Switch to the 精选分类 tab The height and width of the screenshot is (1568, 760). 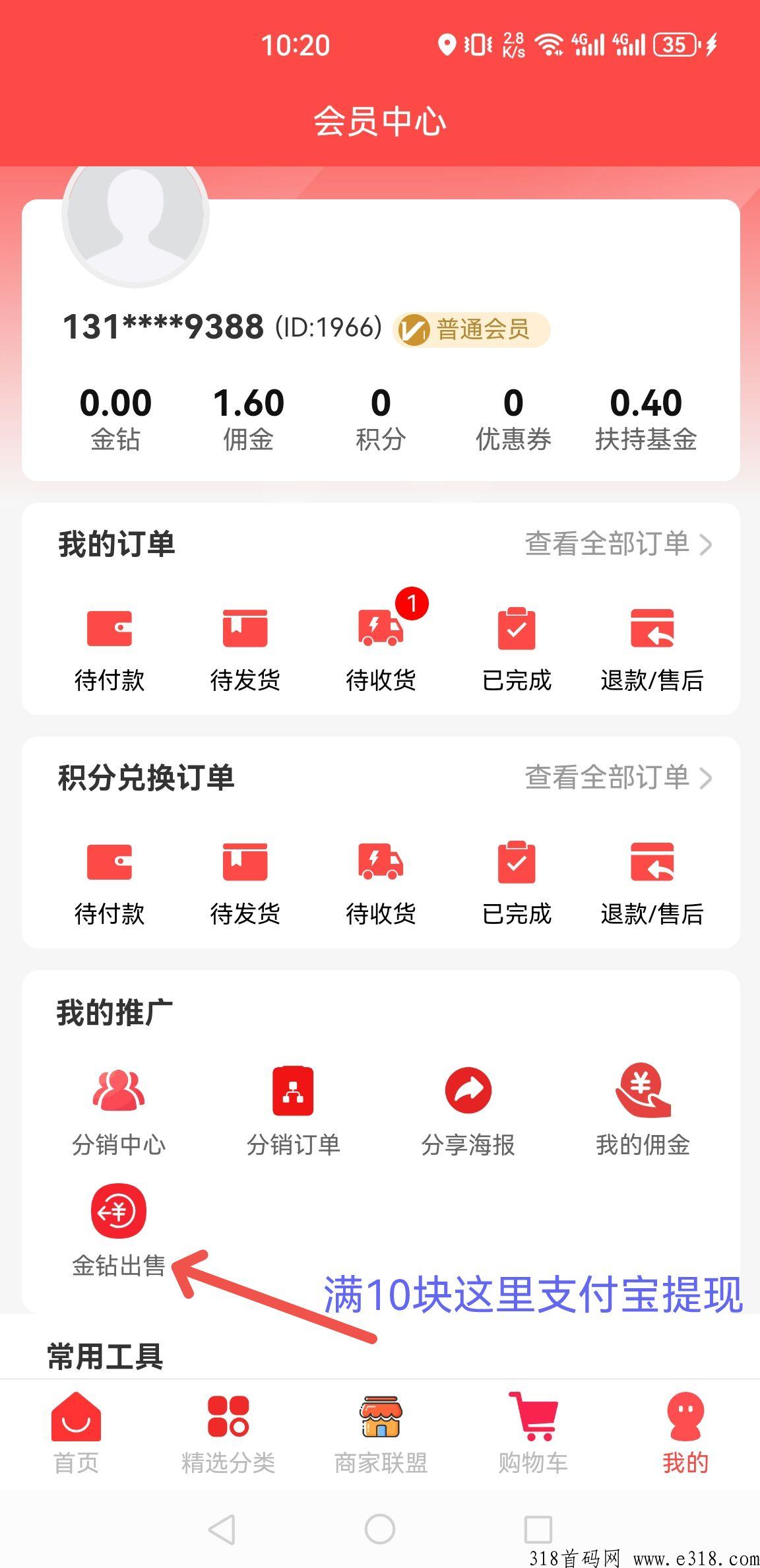[x=228, y=1433]
